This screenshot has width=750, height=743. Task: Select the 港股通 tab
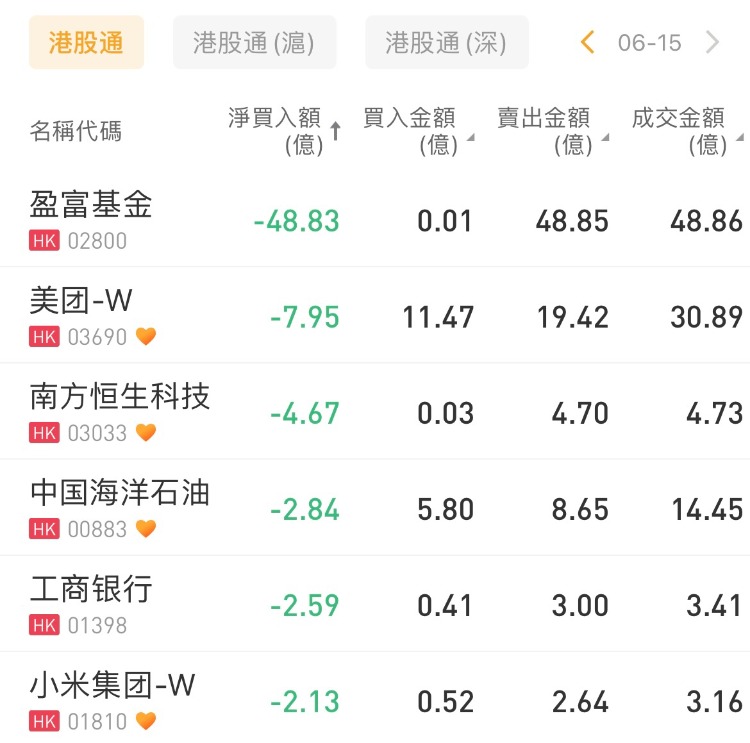(86, 43)
